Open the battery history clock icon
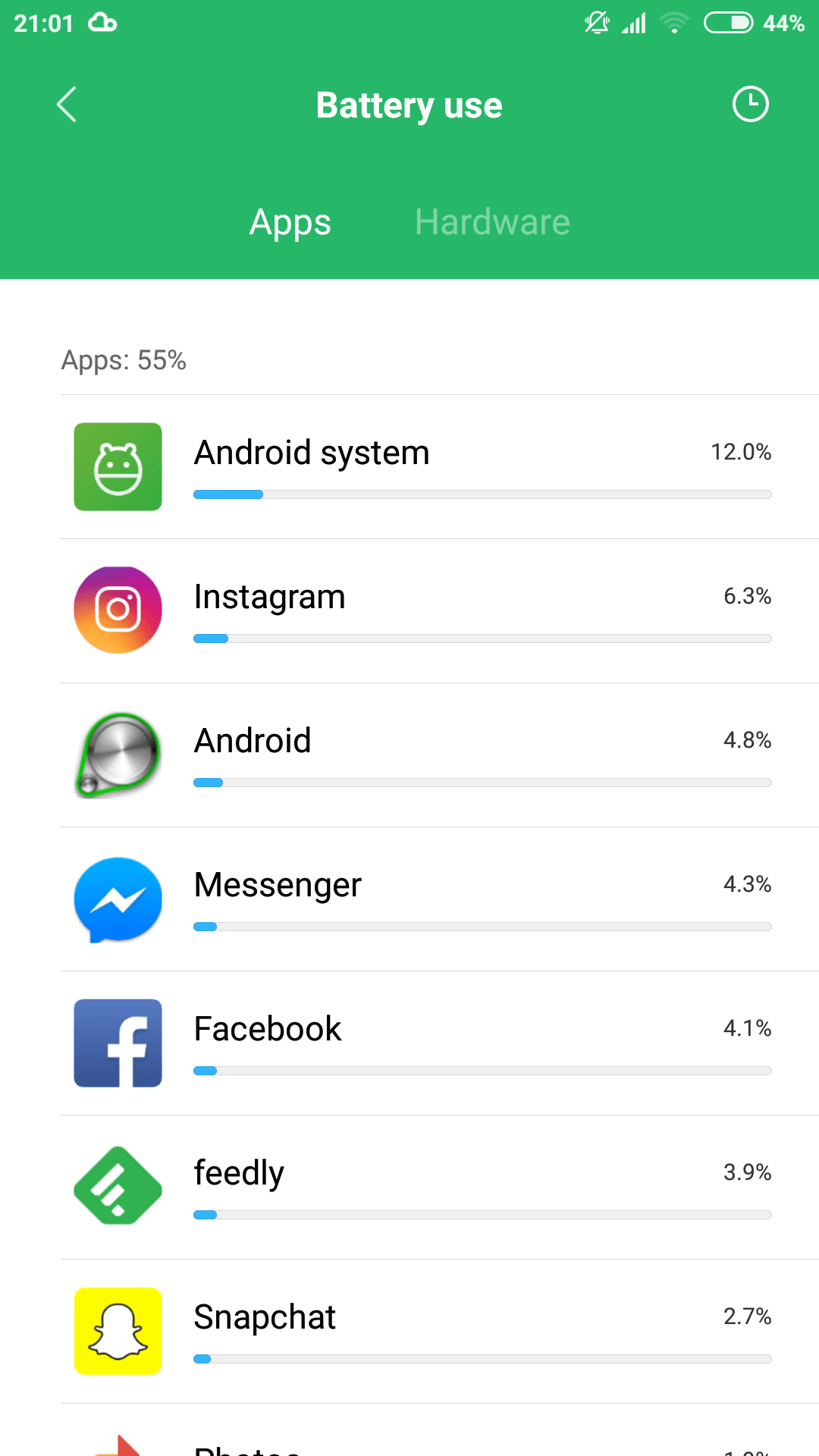 point(751,105)
